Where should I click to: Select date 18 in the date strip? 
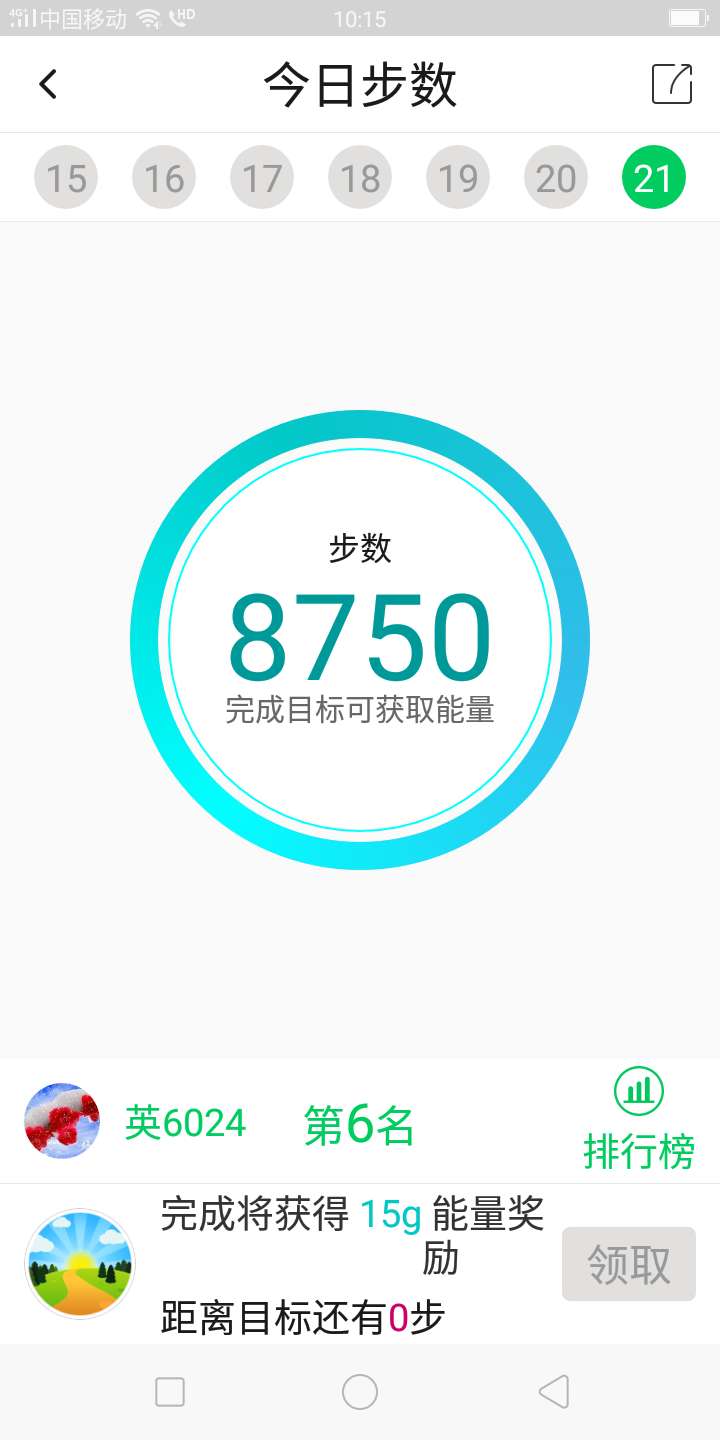point(359,176)
